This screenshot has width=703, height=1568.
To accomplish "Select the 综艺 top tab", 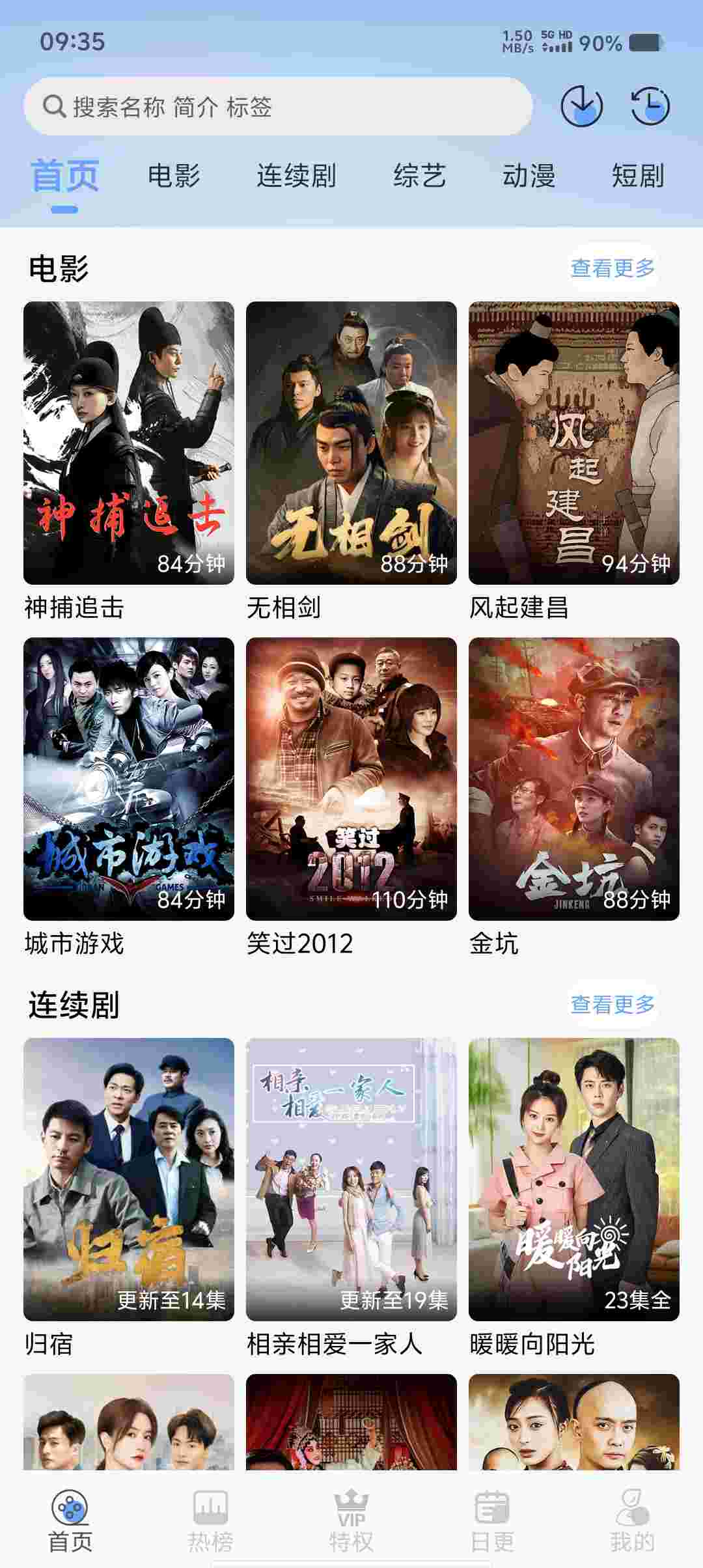I will coord(419,176).
